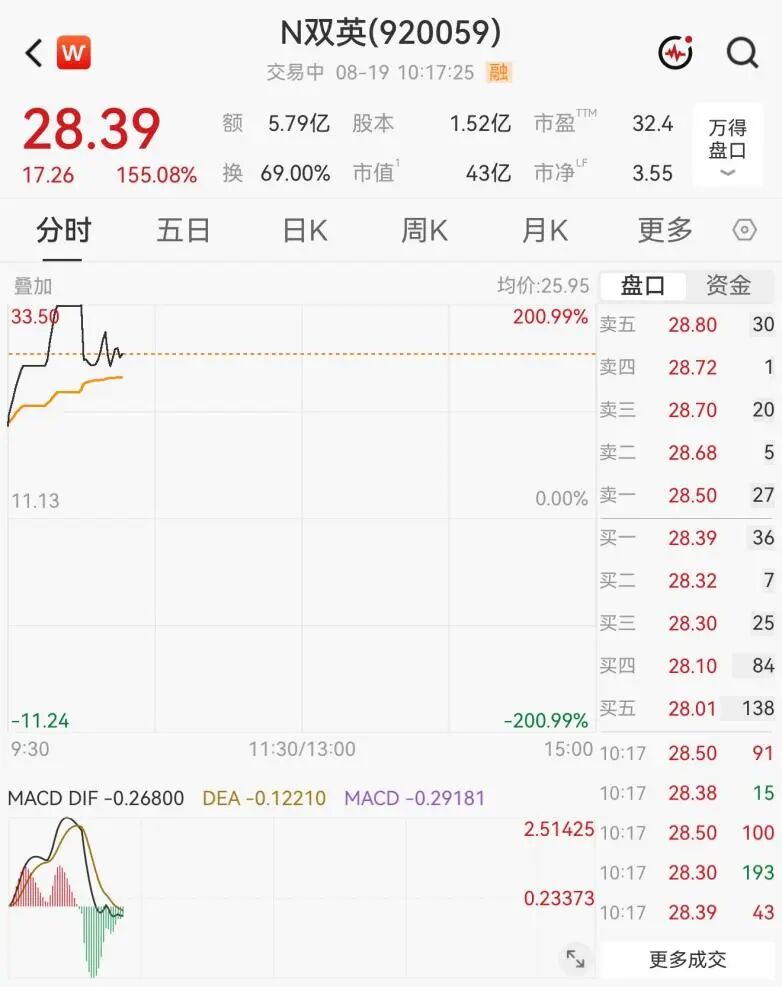
Task: Select the 盘口 panel tab
Action: pos(643,286)
